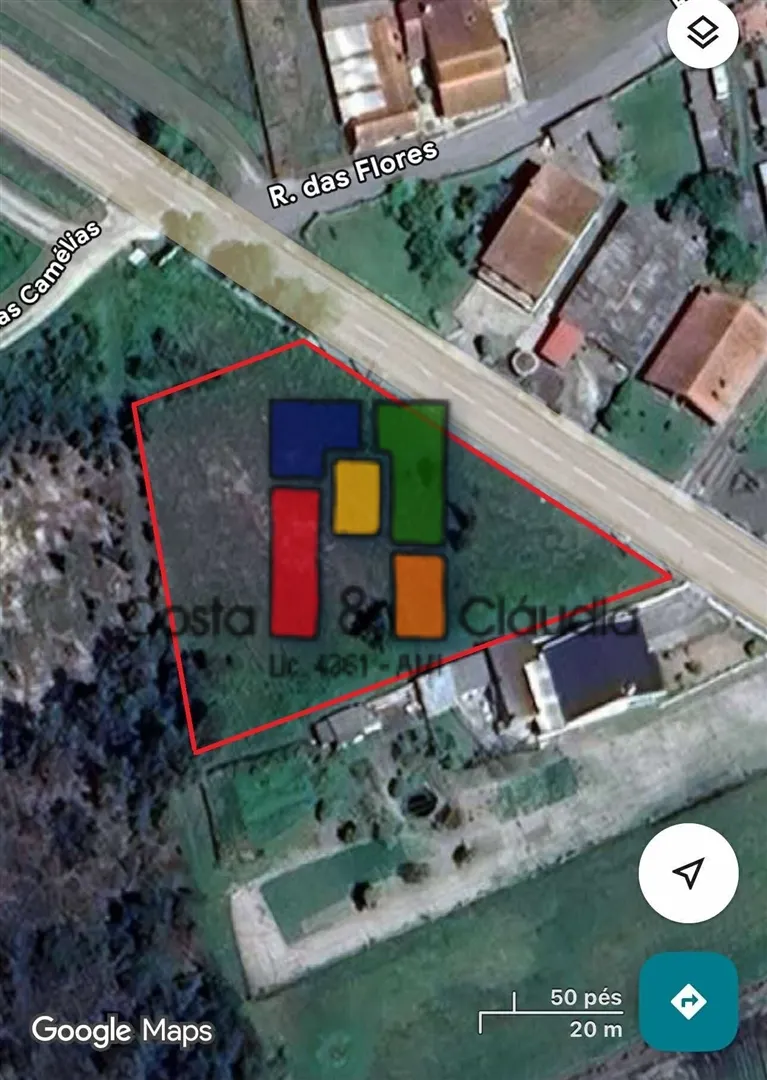
Task: Start directions with the turn arrow button
Action: pos(689,1001)
